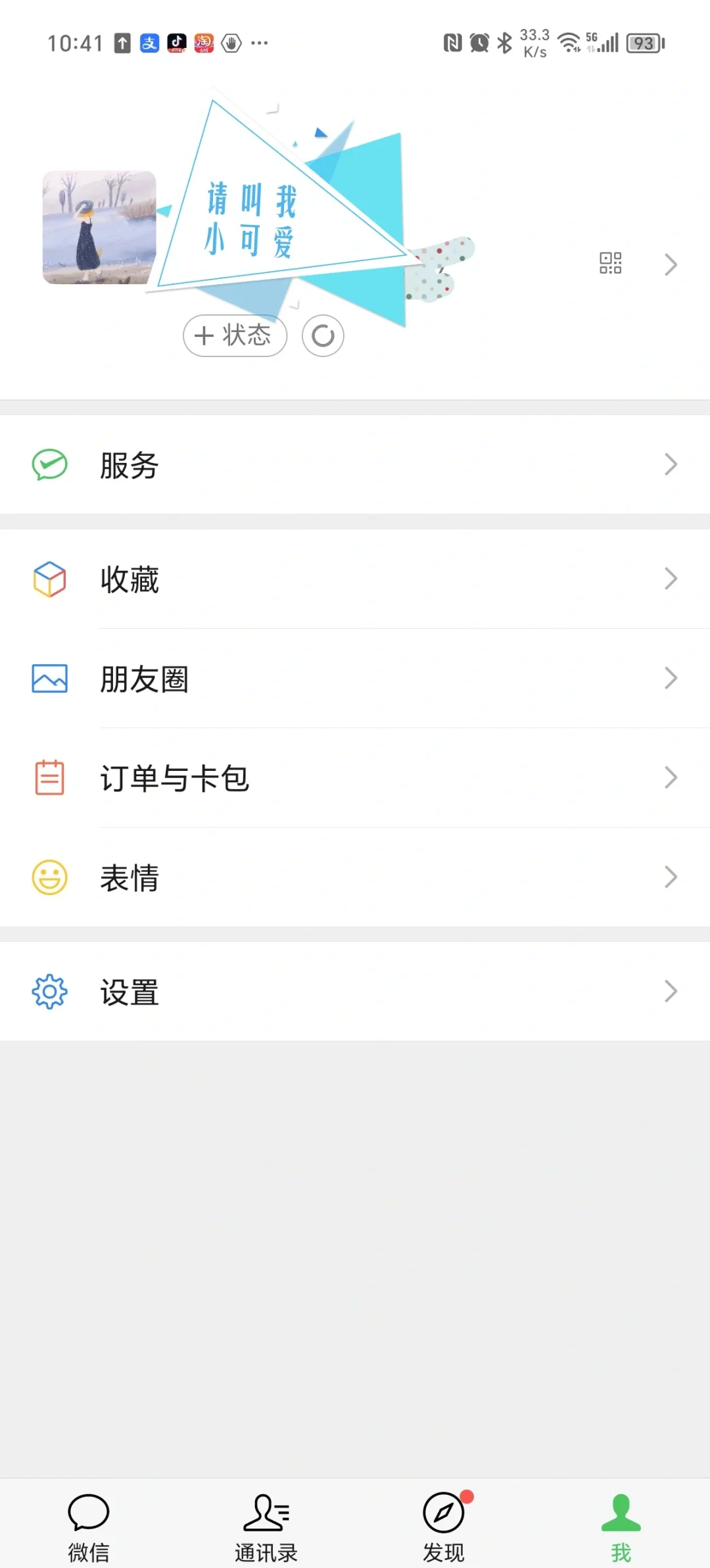Tap the +状态 button to set status
This screenshot has height=1568, width=710.
click(x=234, y=335)
